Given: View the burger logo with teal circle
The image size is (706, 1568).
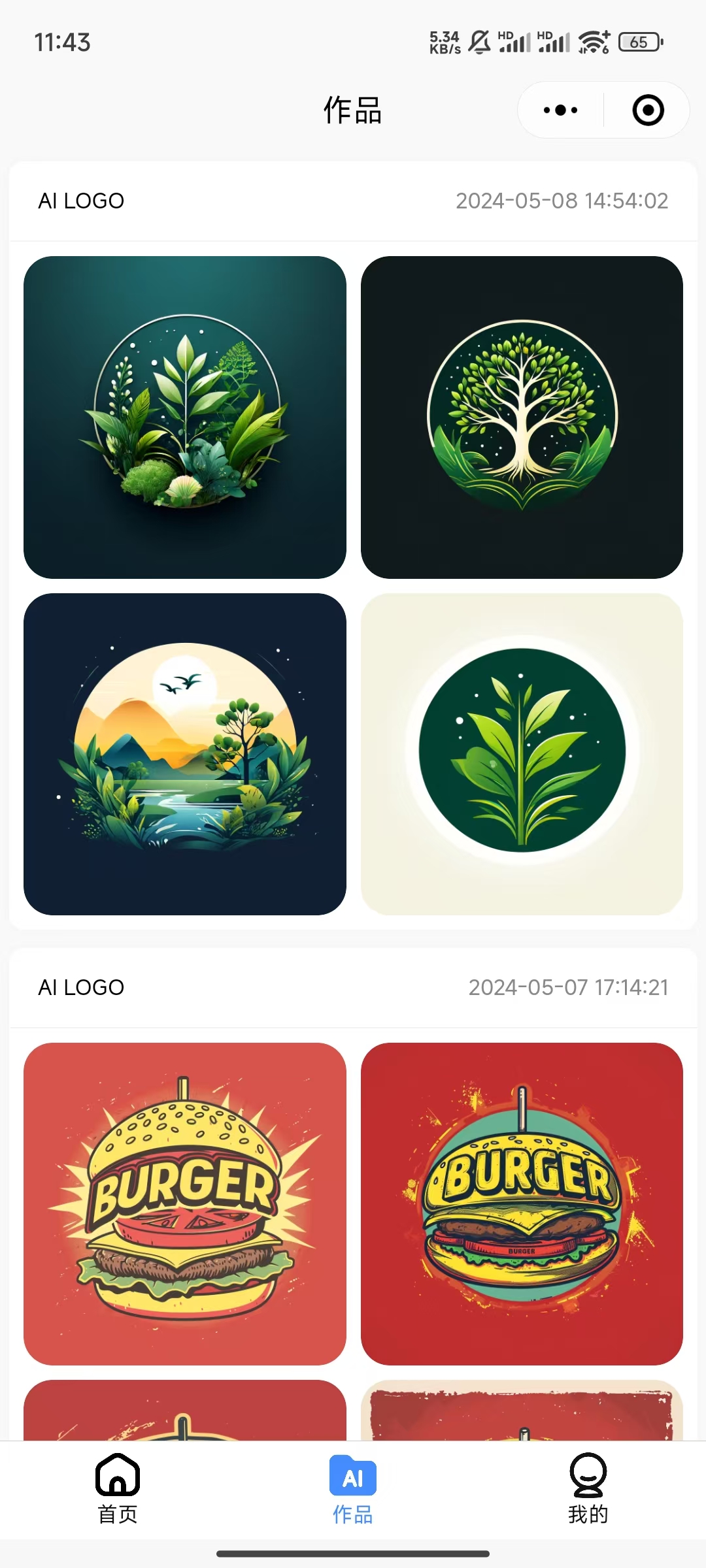Looking at the screenshot, I should (522, 1203).
